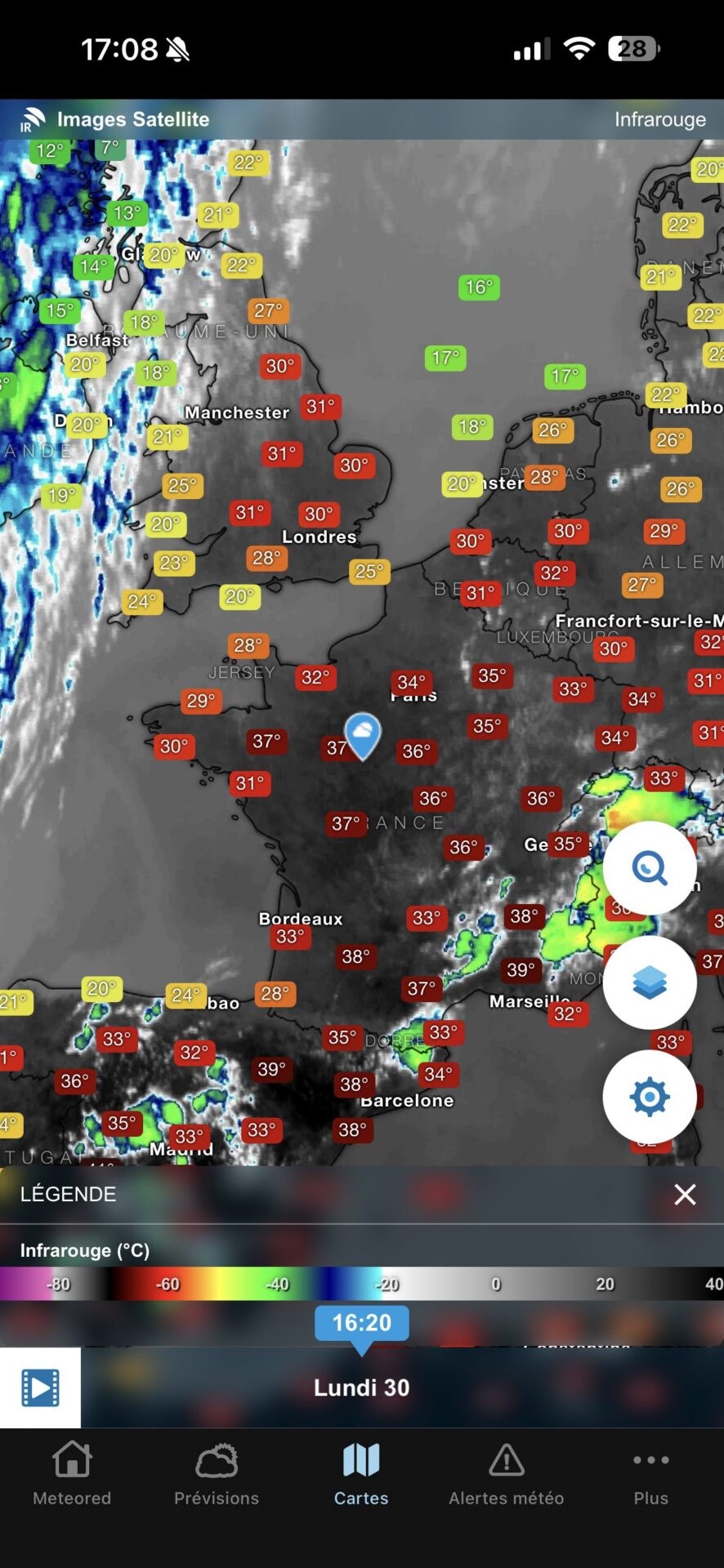Open the Alertes météo tab
Viewport: 724px width, 1568px height.
507,1475
